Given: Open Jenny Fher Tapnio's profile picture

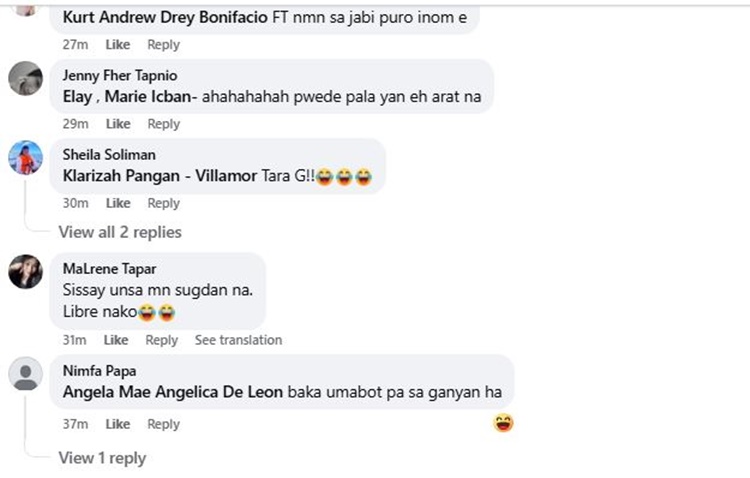Looking at the screenshot, I should 25,79.
